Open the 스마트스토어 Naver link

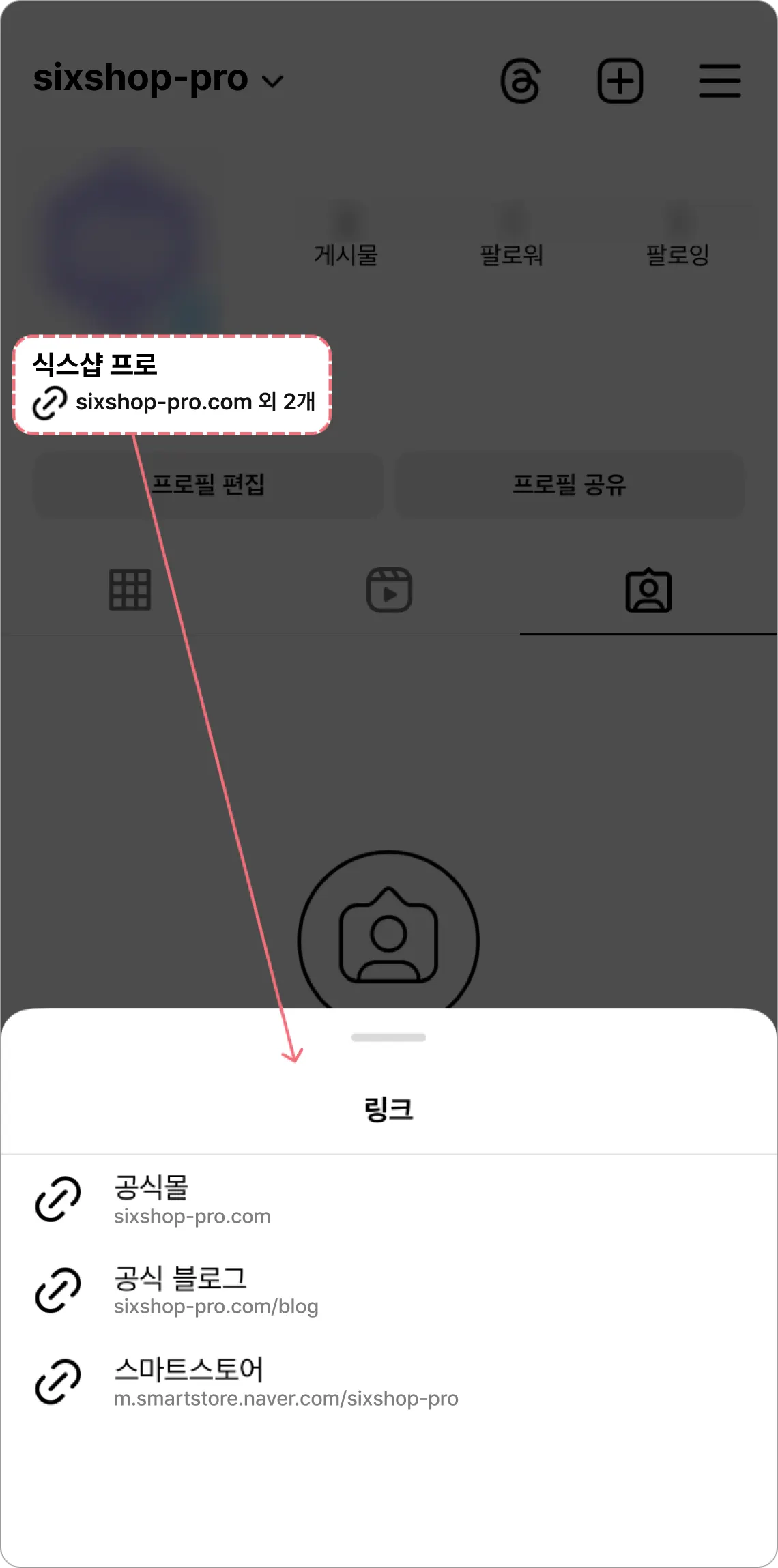pos(285,1382)
